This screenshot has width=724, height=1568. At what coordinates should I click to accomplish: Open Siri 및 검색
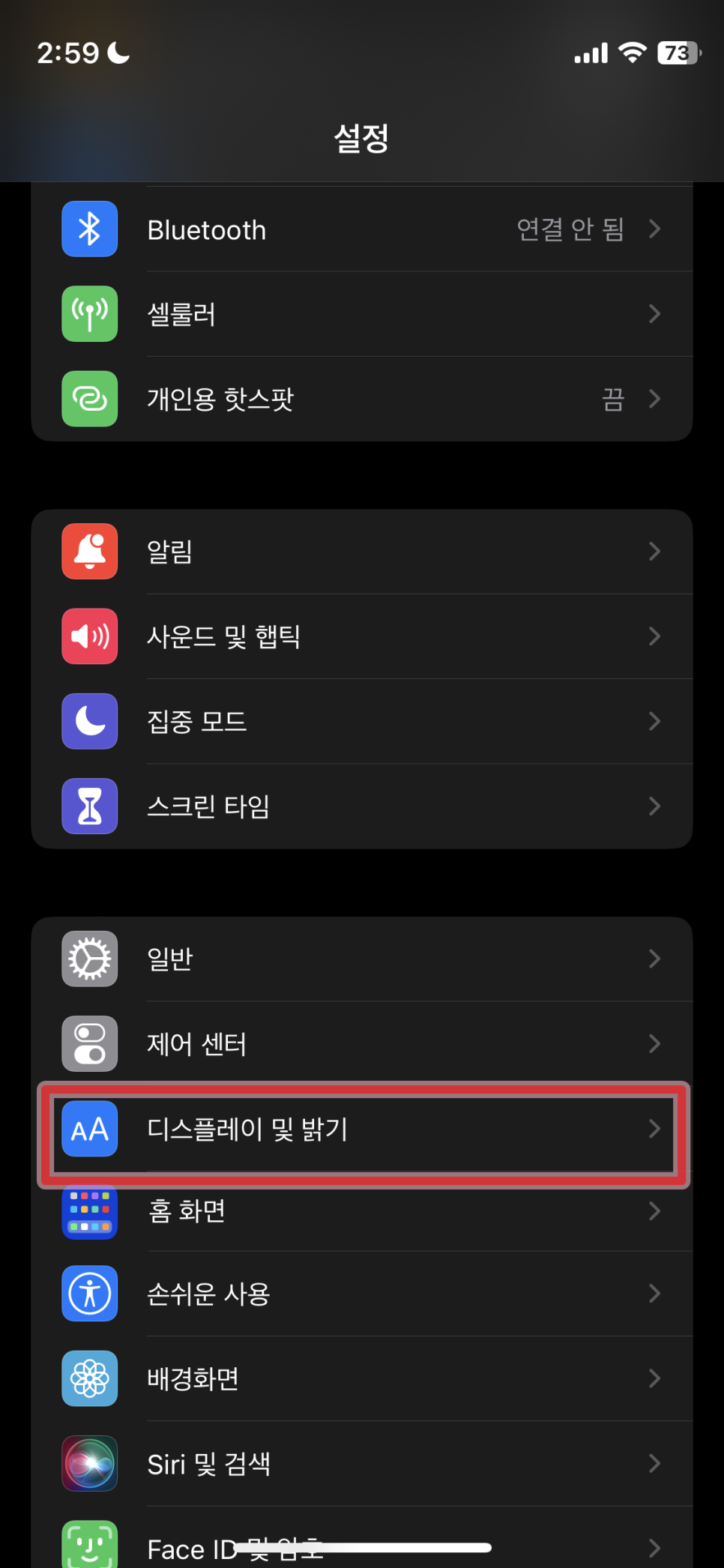coord(361,1464)
